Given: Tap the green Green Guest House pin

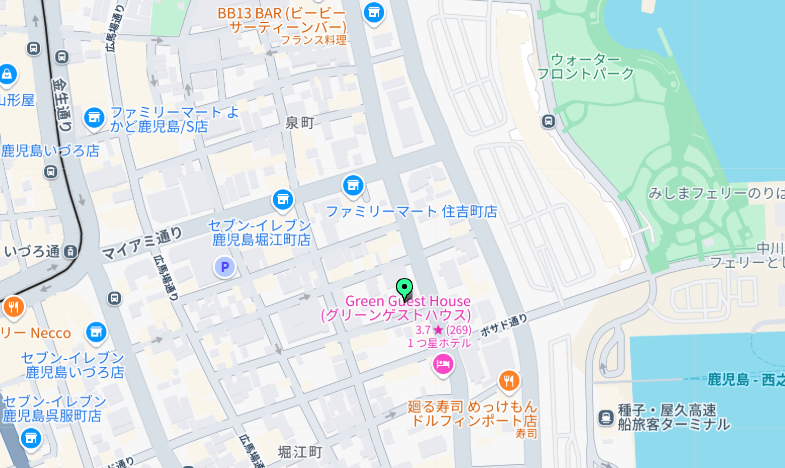Looking at the screenshot, I should point(404,289).
